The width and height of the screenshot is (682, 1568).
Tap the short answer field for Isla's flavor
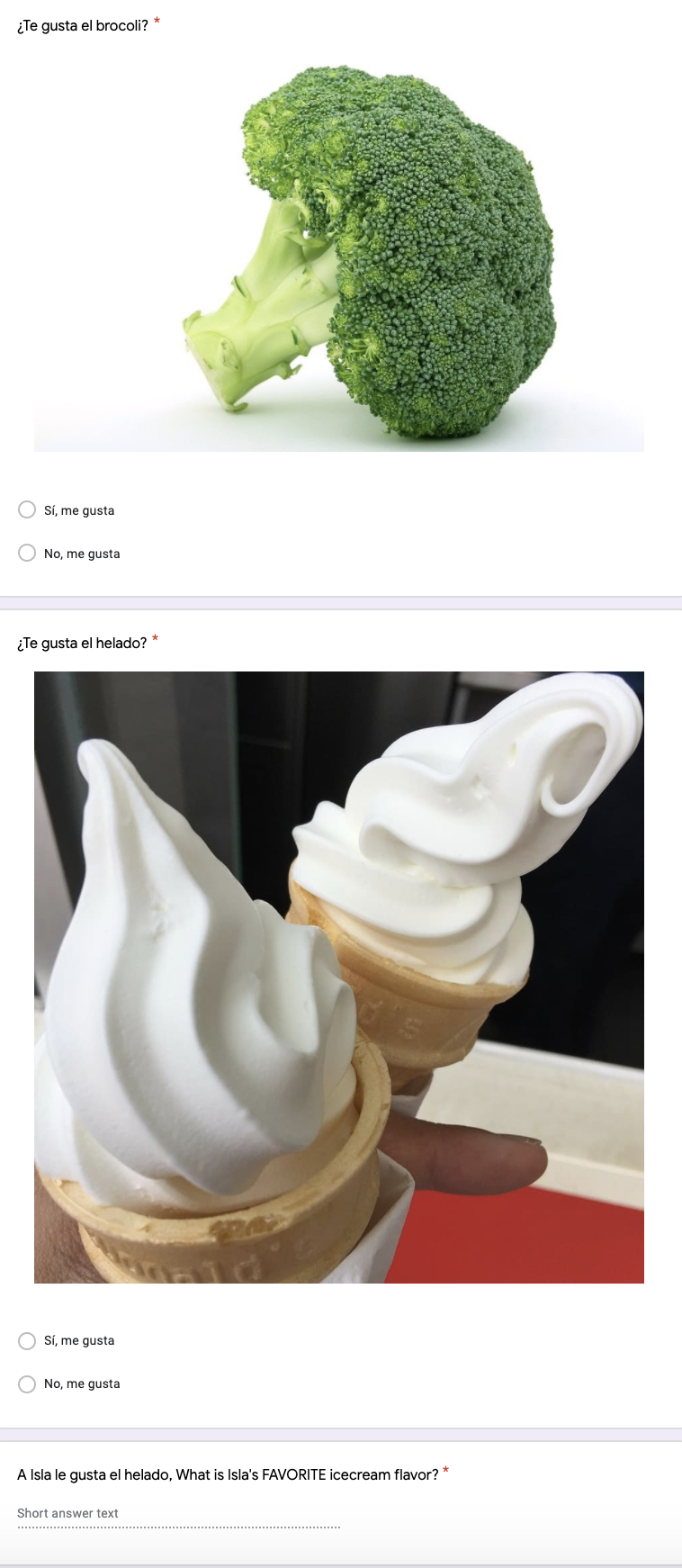[178, 1514]
